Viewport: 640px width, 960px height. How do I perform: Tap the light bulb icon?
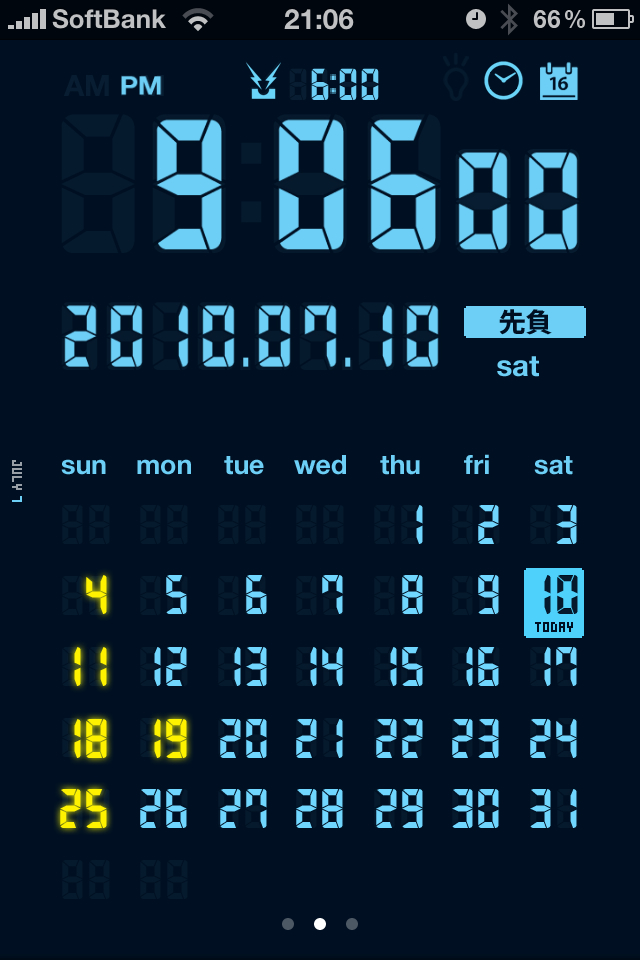tap(456, 78)
